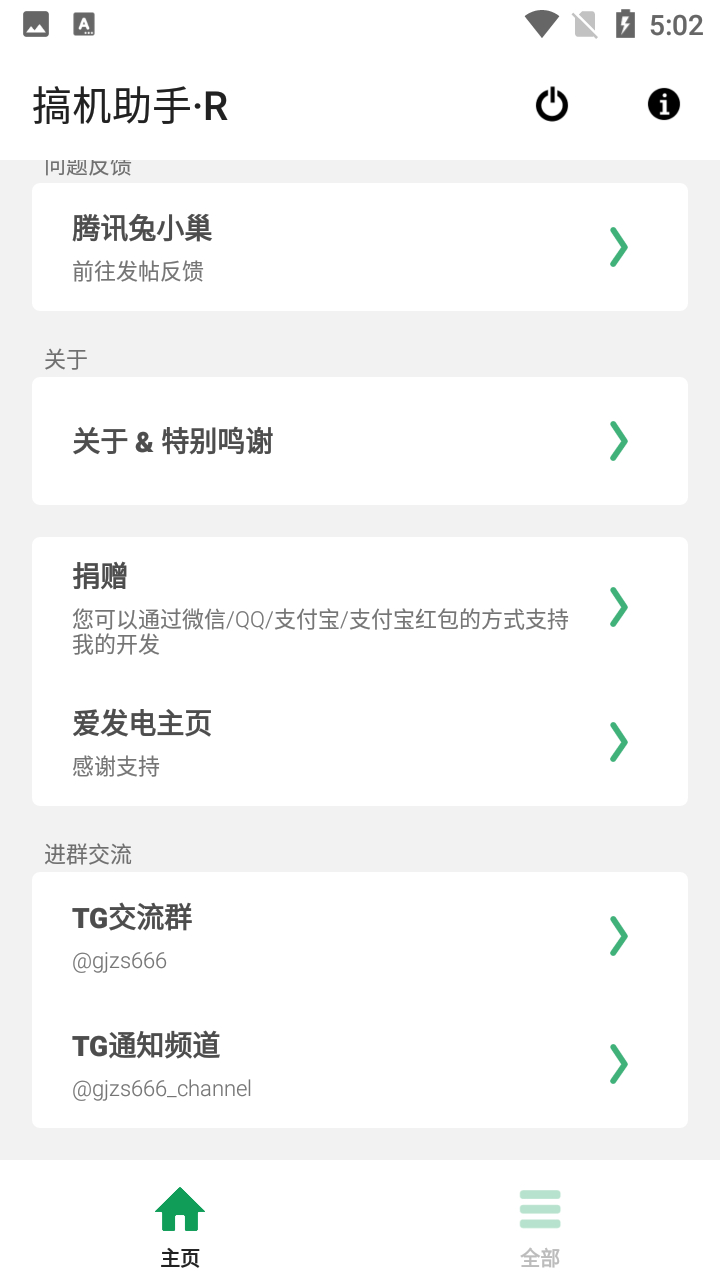Image resolution: width=720 pixels, height=1280 pixels.
Task: Switch to the 全部 tab
Action: [540, 1224]
